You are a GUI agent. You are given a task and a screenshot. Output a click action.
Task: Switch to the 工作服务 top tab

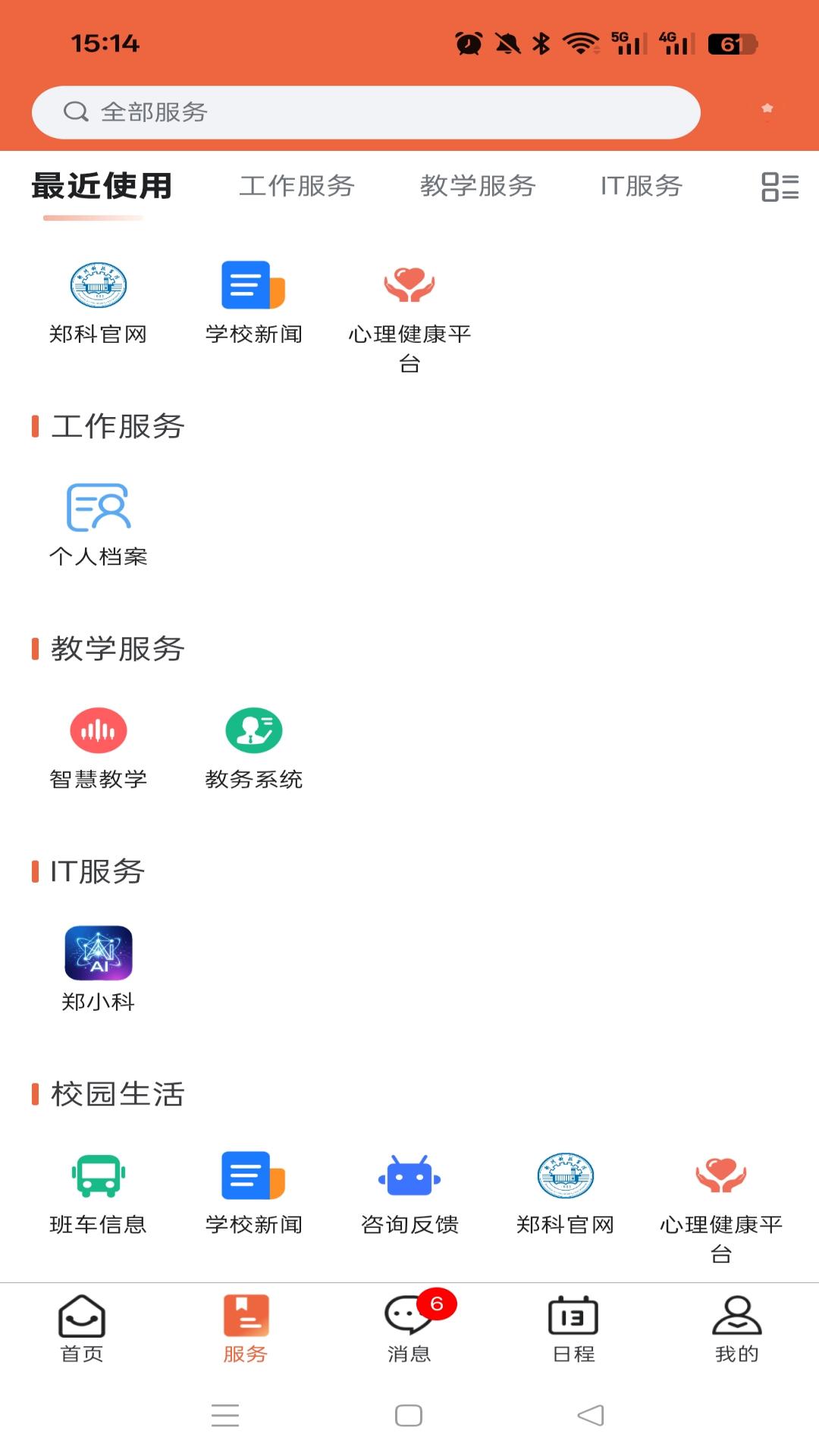297,187
